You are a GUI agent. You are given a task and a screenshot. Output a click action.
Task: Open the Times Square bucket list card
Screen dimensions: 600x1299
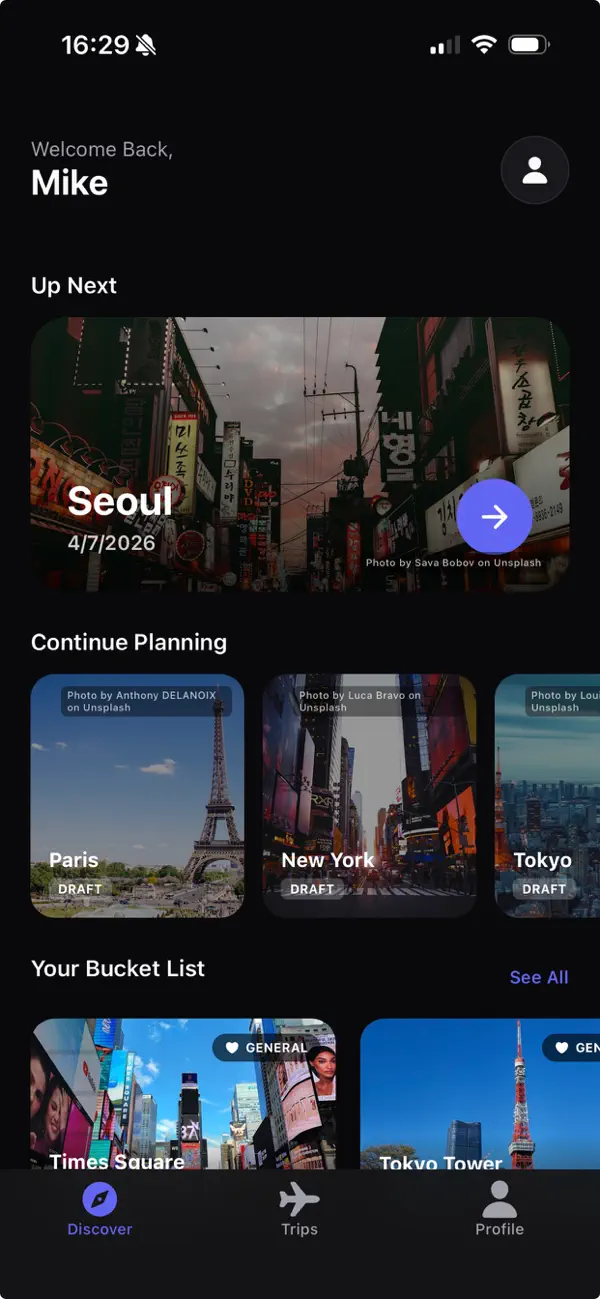coord(184,1094)
